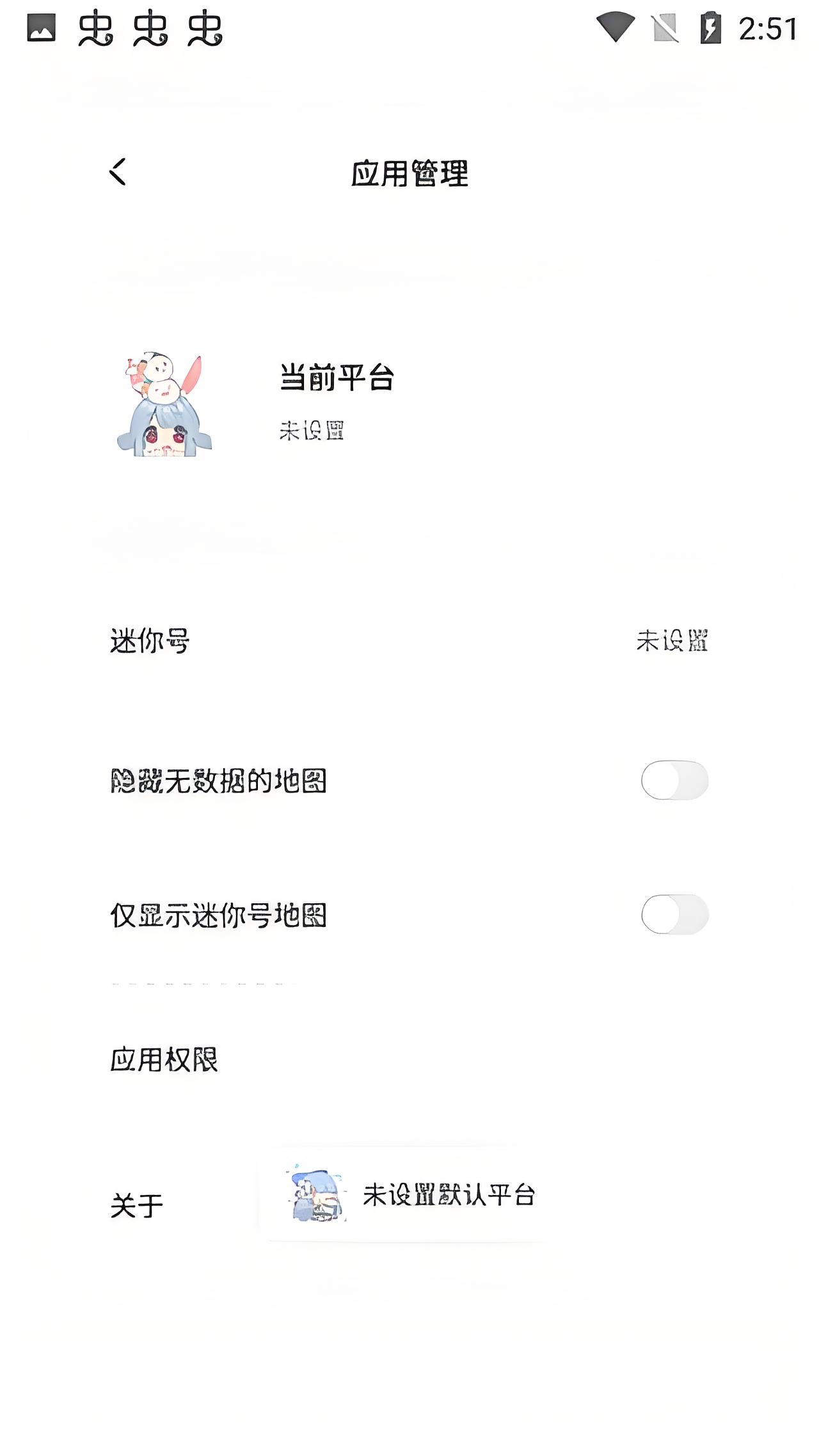The height and width of the screenshot is (1456, 819).
Task: Toggle 隐藏无数据的地图 switch
Action: click(x=674, y=780)
